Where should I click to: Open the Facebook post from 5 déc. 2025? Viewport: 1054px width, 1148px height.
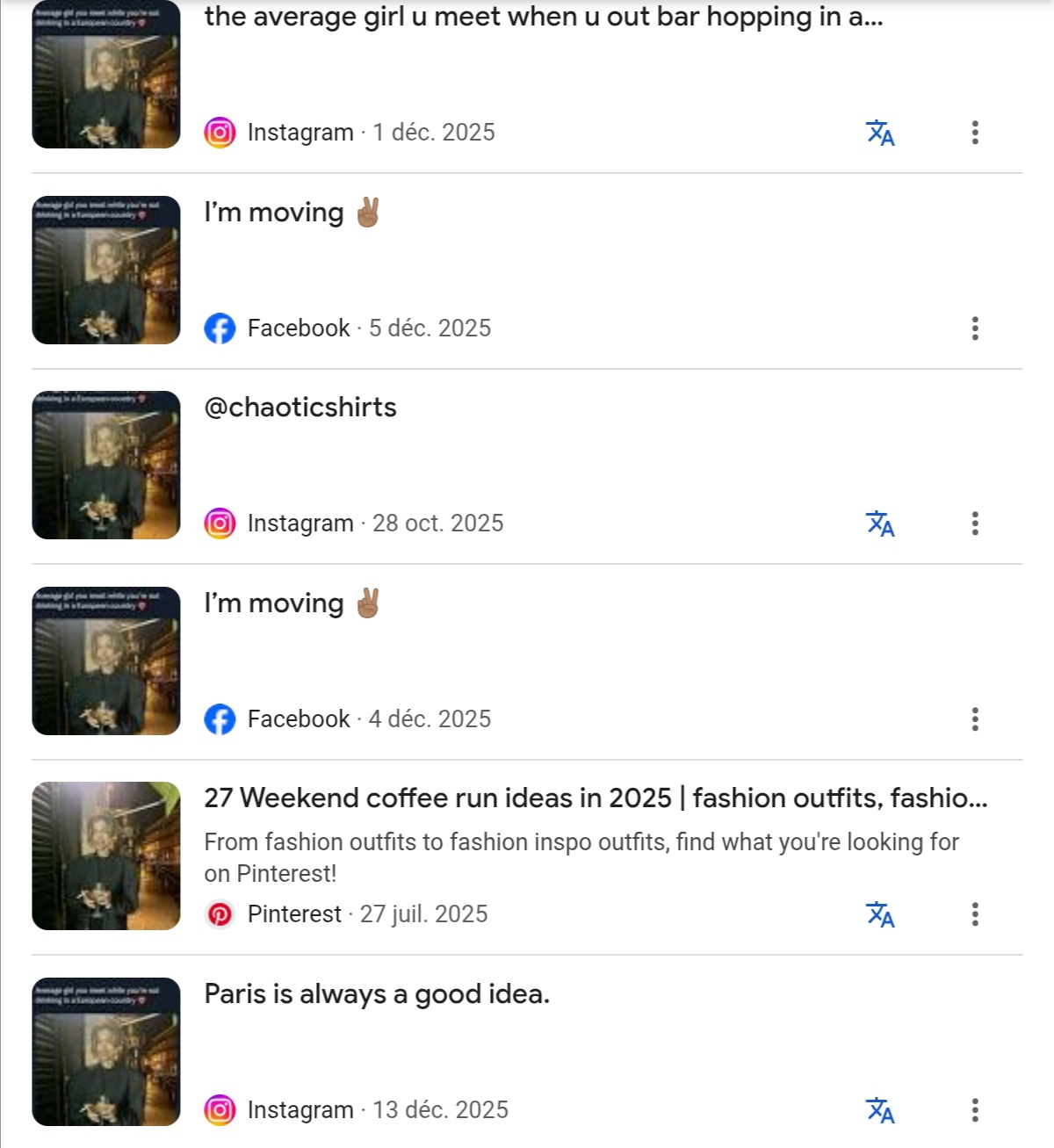pos(274,213)
